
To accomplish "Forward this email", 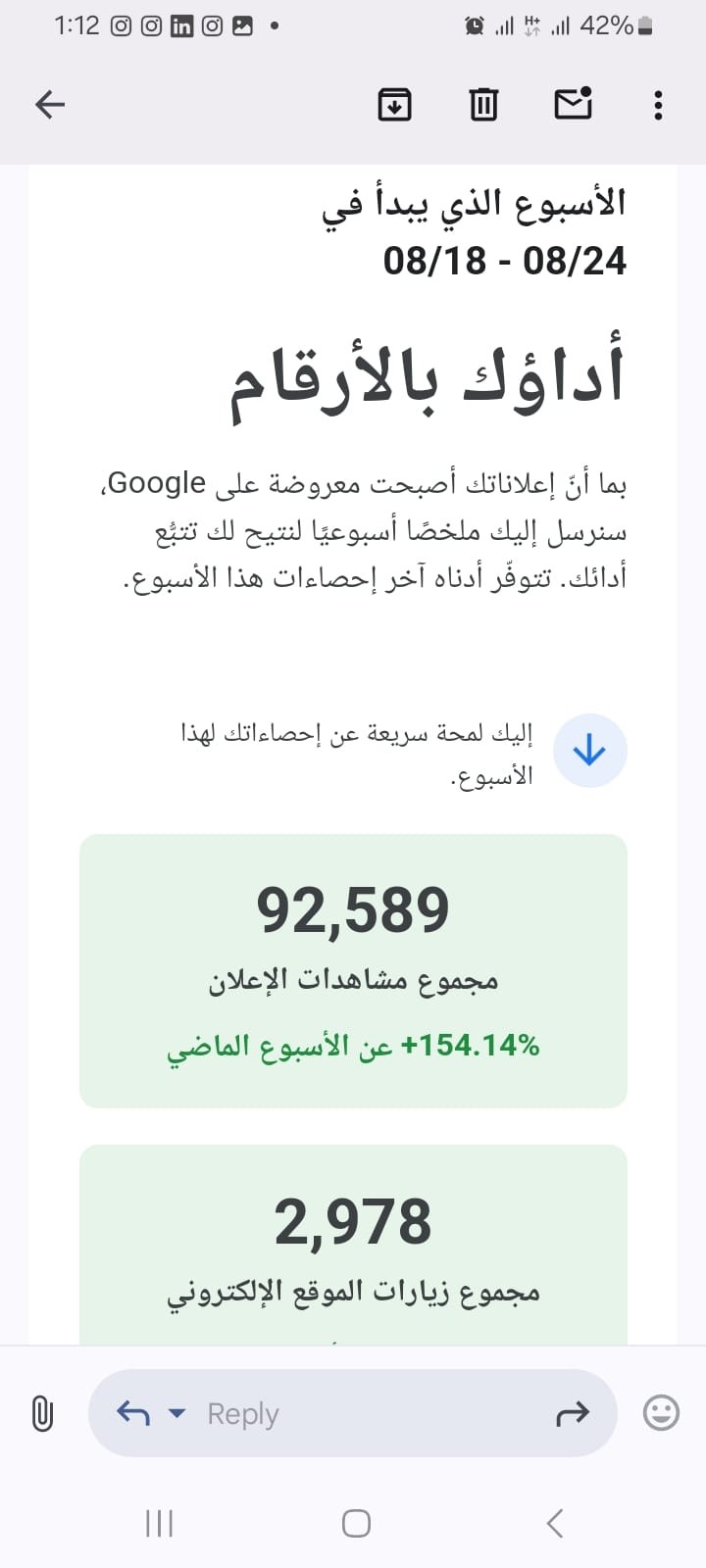I will tap(573, 1413).
